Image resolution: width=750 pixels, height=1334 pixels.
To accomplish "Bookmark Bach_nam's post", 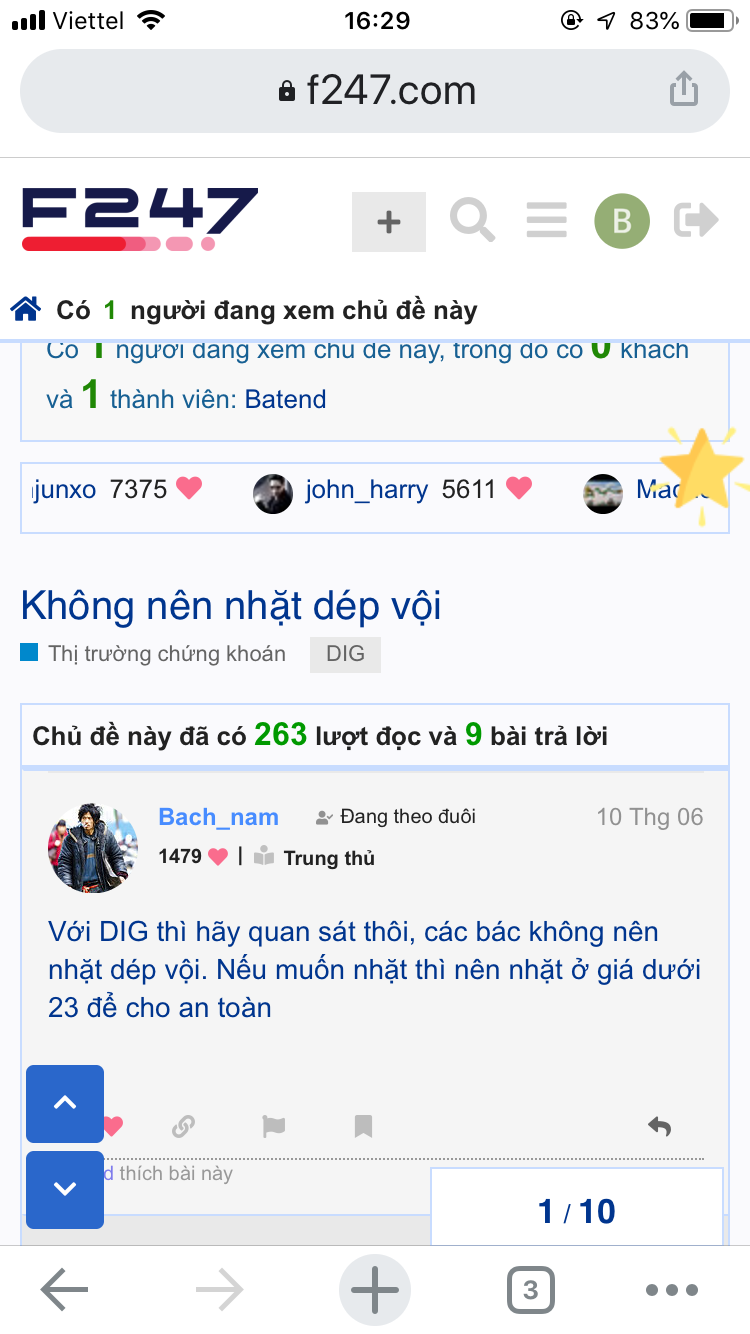I will (363, 1127).
